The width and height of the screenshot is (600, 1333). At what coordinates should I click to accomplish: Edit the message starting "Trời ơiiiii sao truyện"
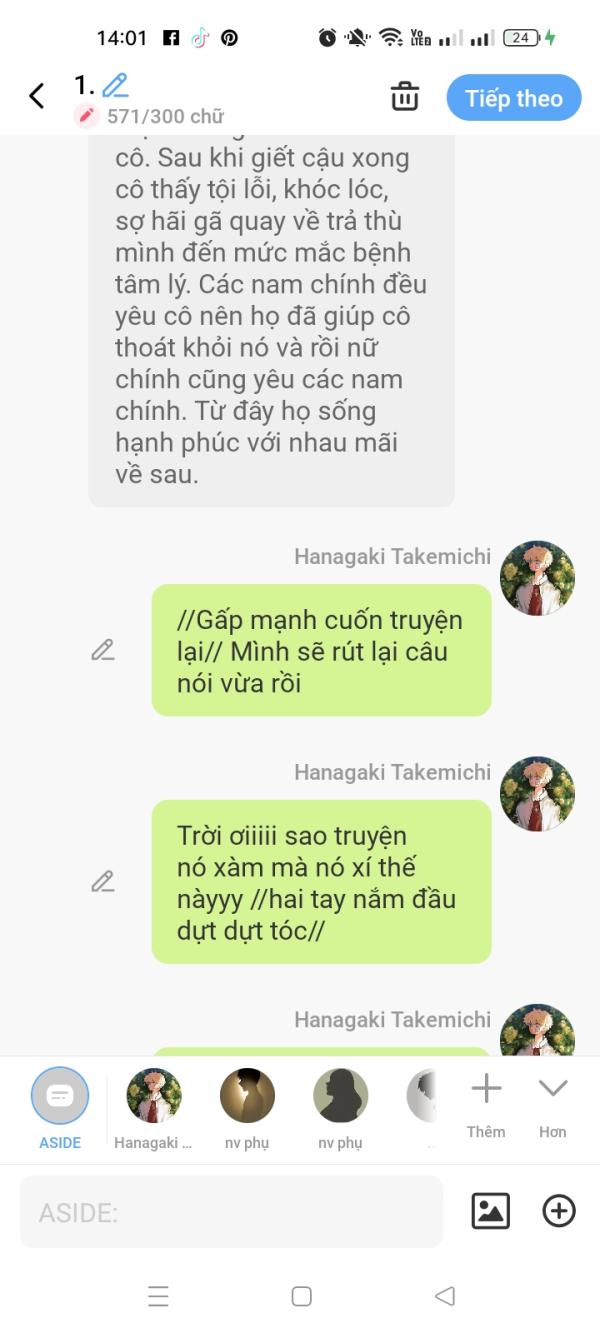click(102, 882)
